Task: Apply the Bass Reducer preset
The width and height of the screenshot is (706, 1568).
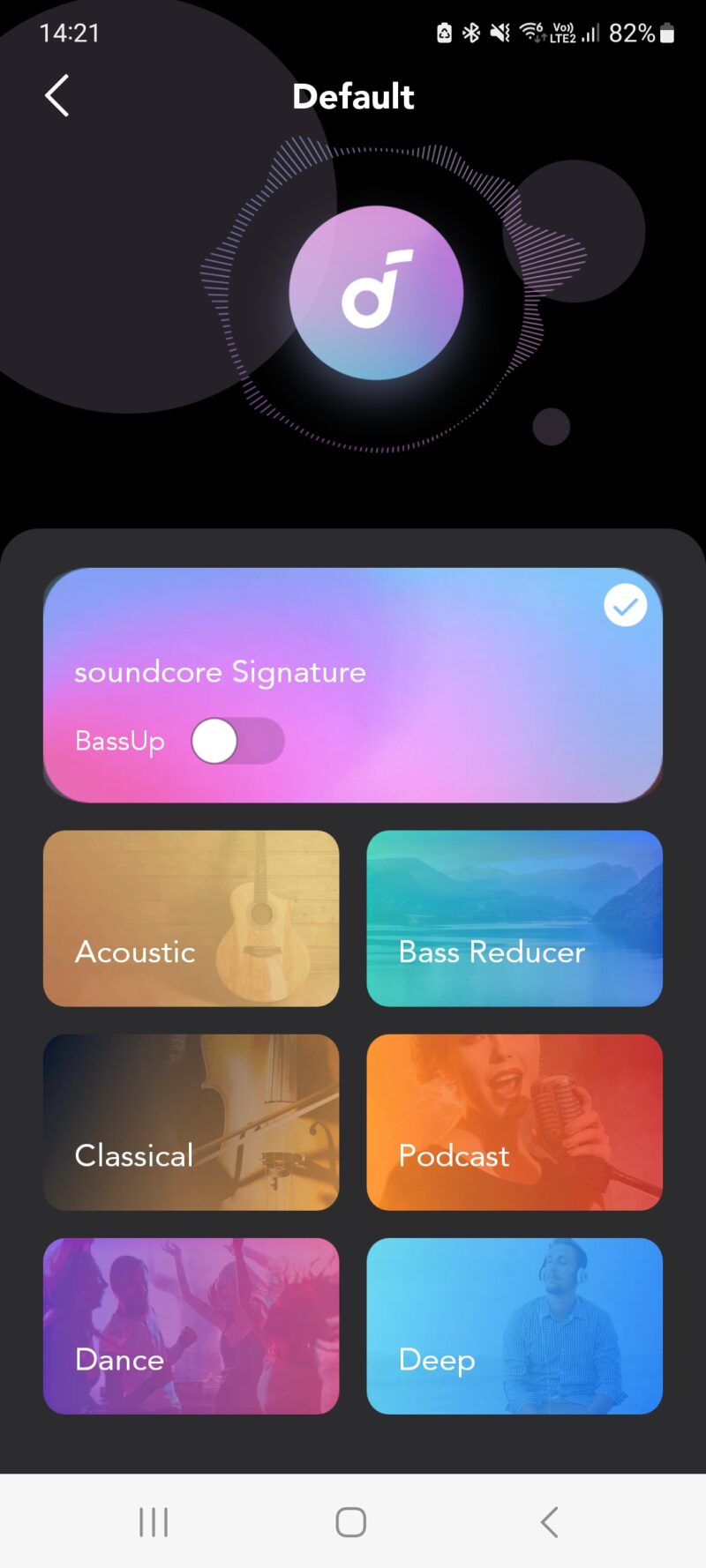Action: coord(514,918)
